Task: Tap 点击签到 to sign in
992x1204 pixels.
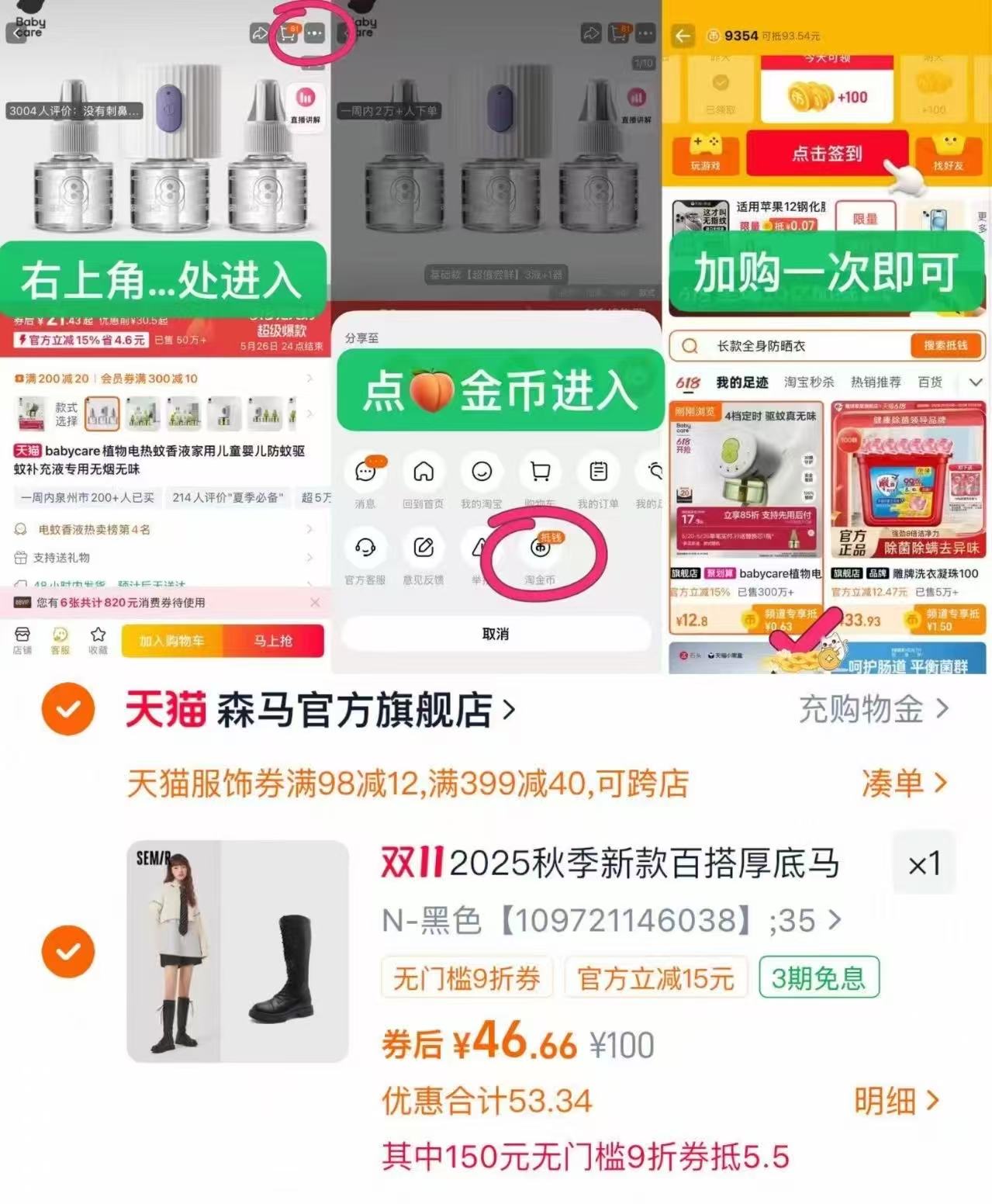Action: pos(826,154)
